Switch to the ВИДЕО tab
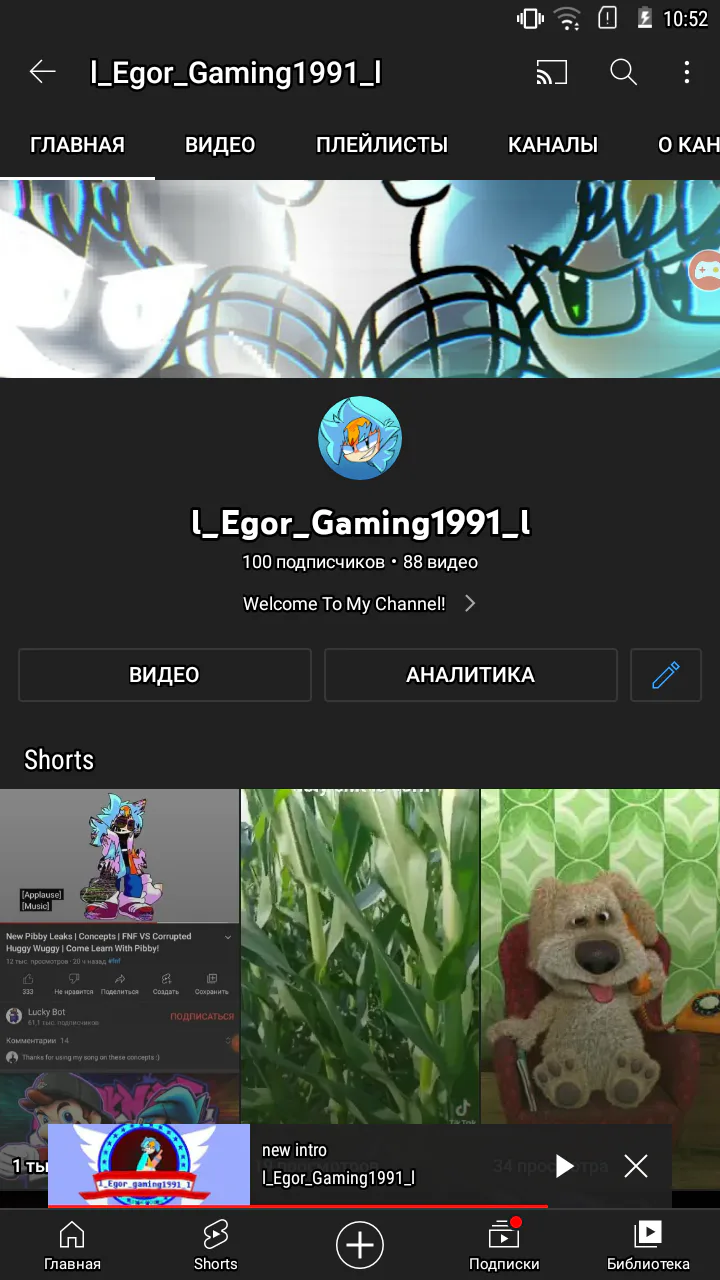Viewport: 720px width, 1280px height. point(220,145)
